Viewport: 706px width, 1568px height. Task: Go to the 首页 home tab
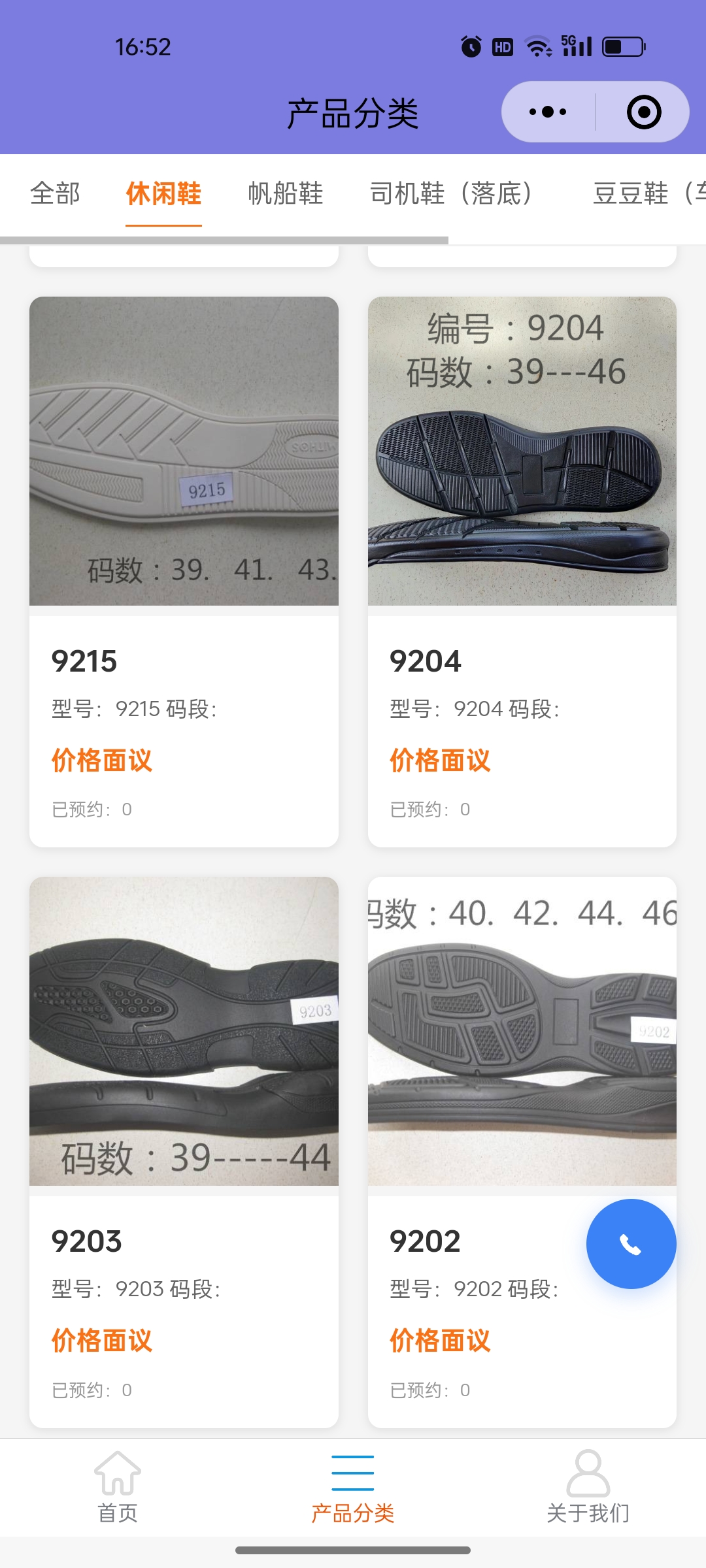coord(118,1483)
